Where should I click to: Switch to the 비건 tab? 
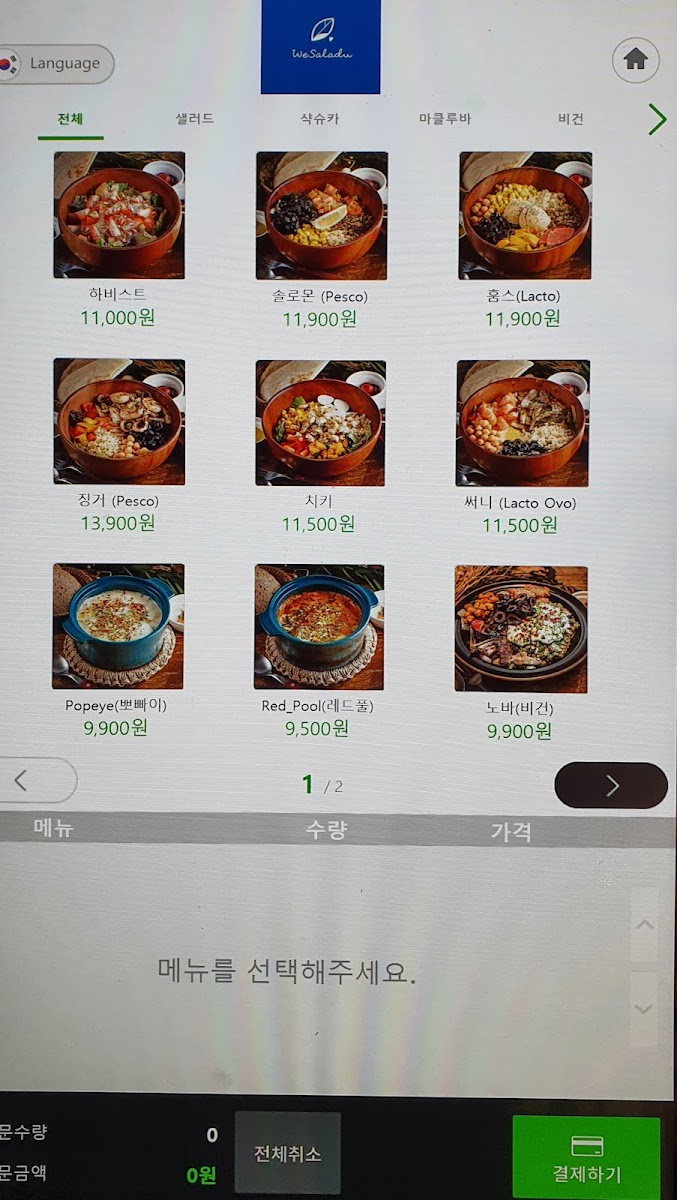pos(571,119)
